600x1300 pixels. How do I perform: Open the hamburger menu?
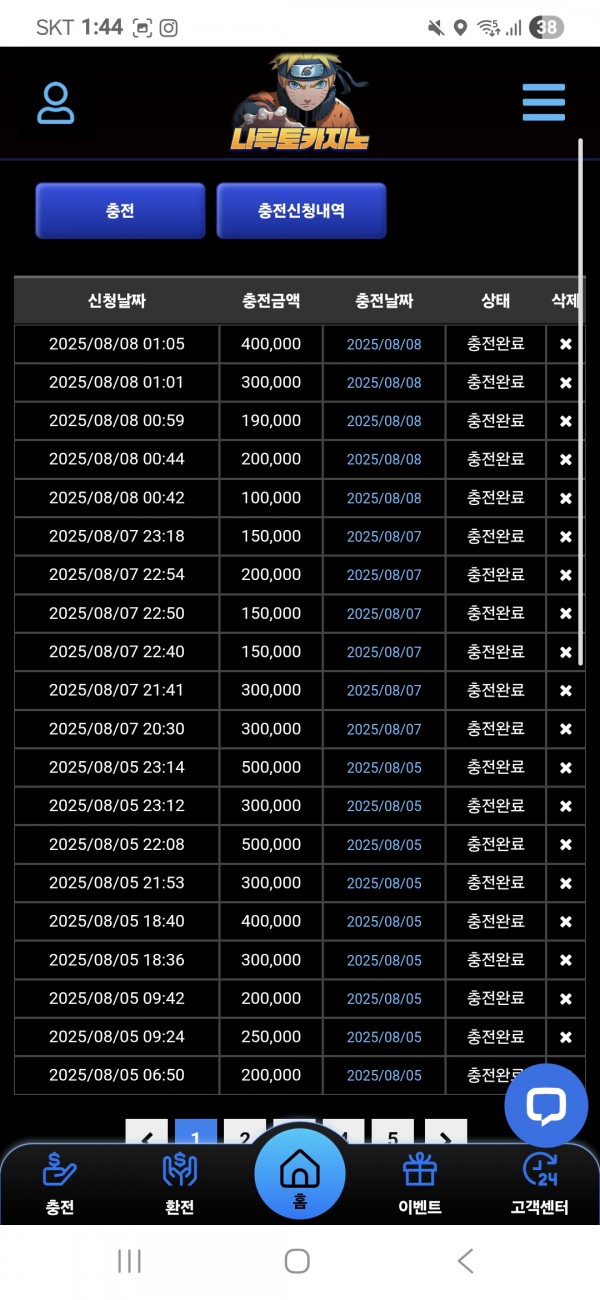point(543,102)
